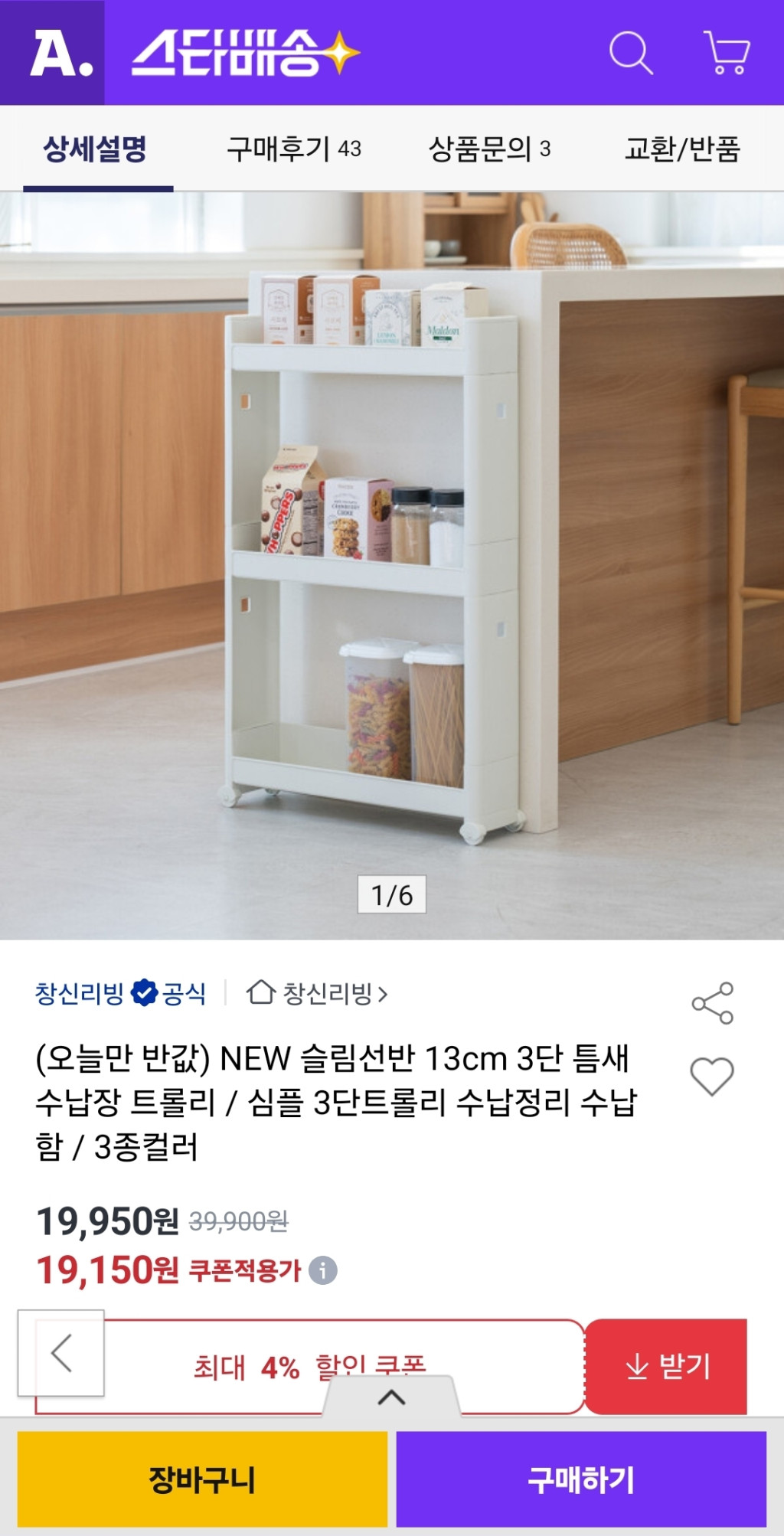Switch to the 상품문의 tab
Image resolution: width=784 pixels, height=1536 pixels.
tap(489, 149)
